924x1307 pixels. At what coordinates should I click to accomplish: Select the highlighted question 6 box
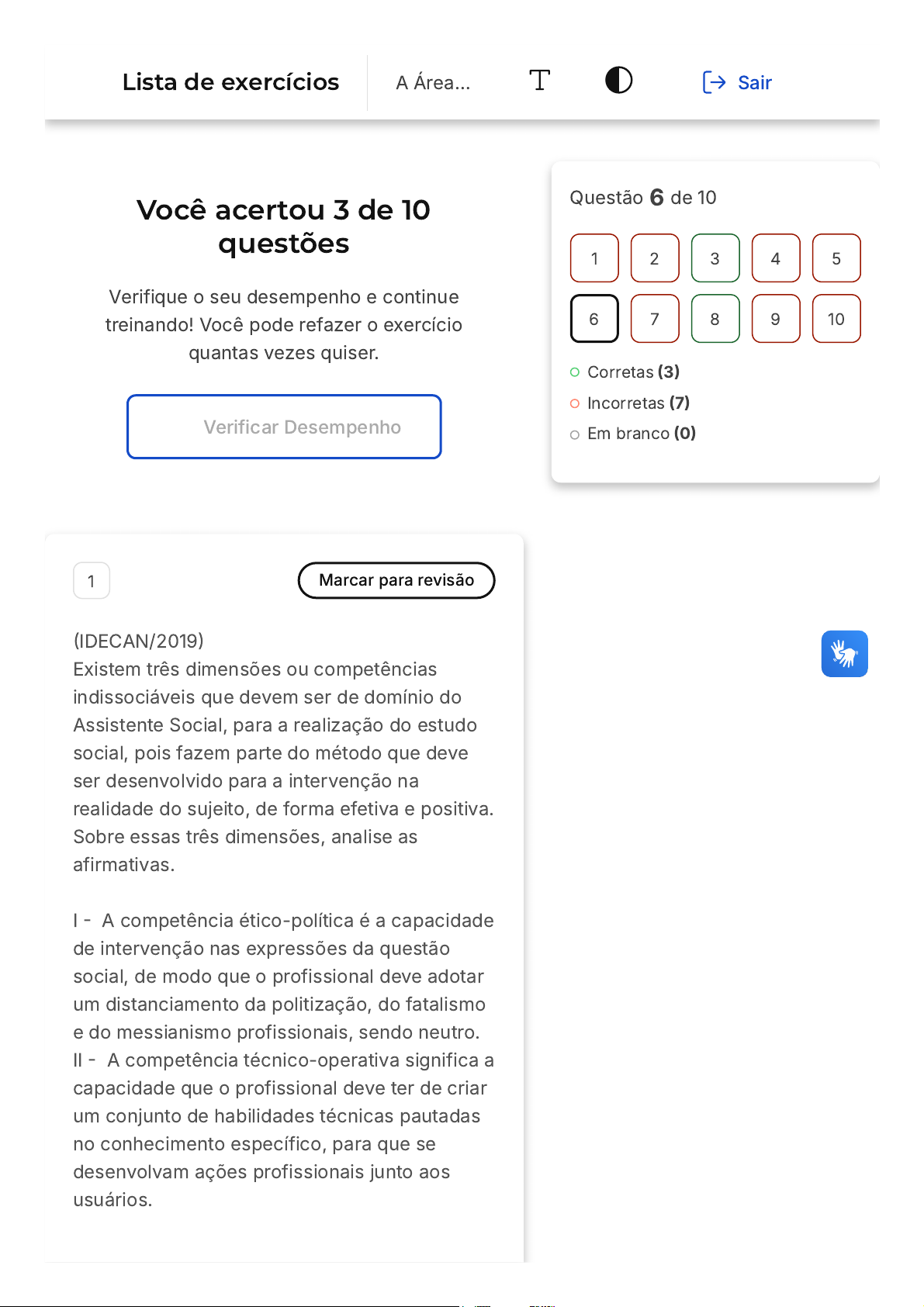[x=594, y=319]
